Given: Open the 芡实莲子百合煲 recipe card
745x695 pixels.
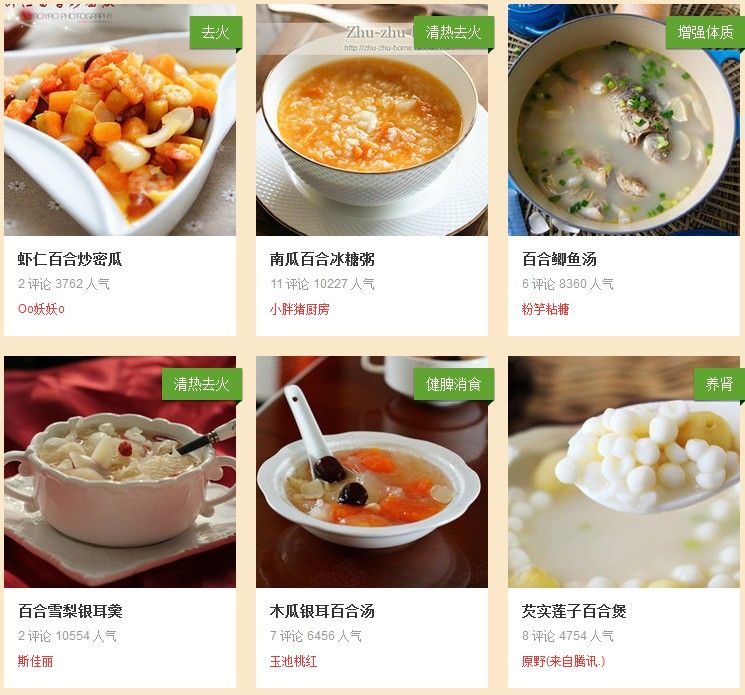Looking at the screenshot, I should [574, 611].
